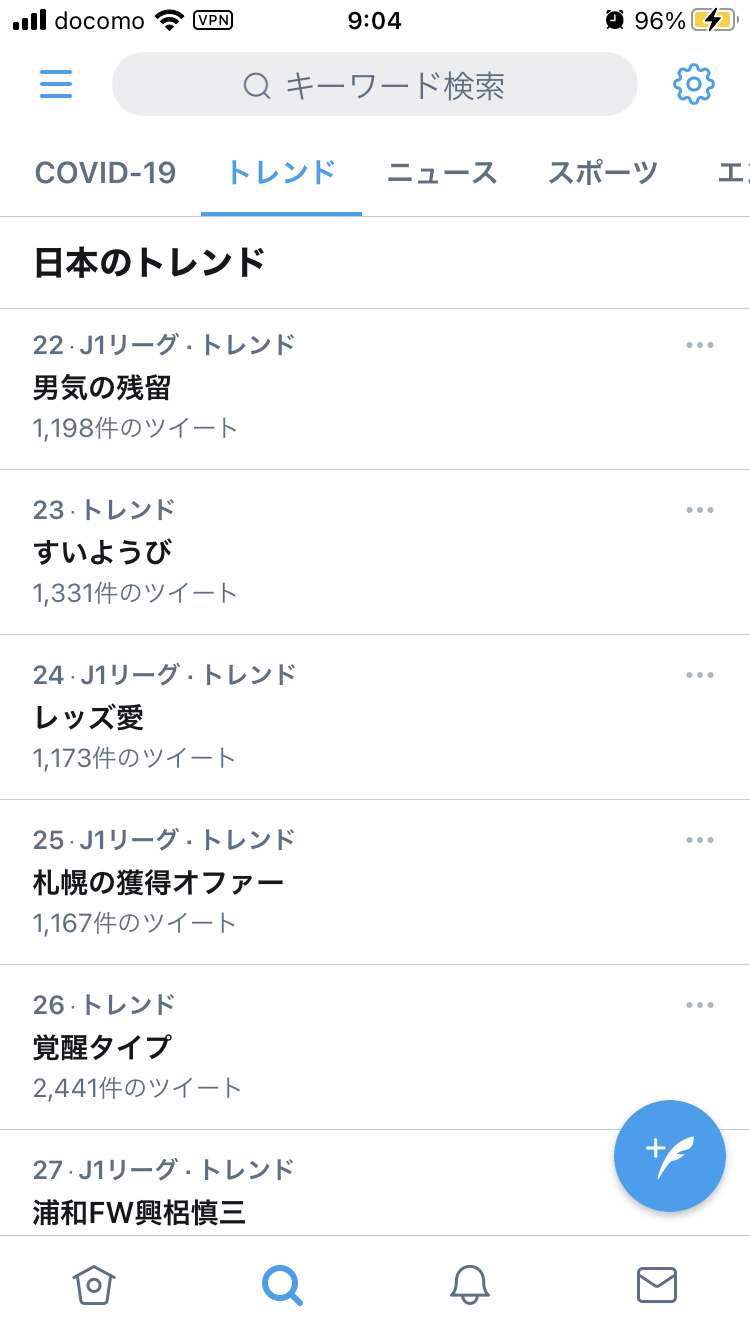Show more options for 男気の残留

click(700, 346)
